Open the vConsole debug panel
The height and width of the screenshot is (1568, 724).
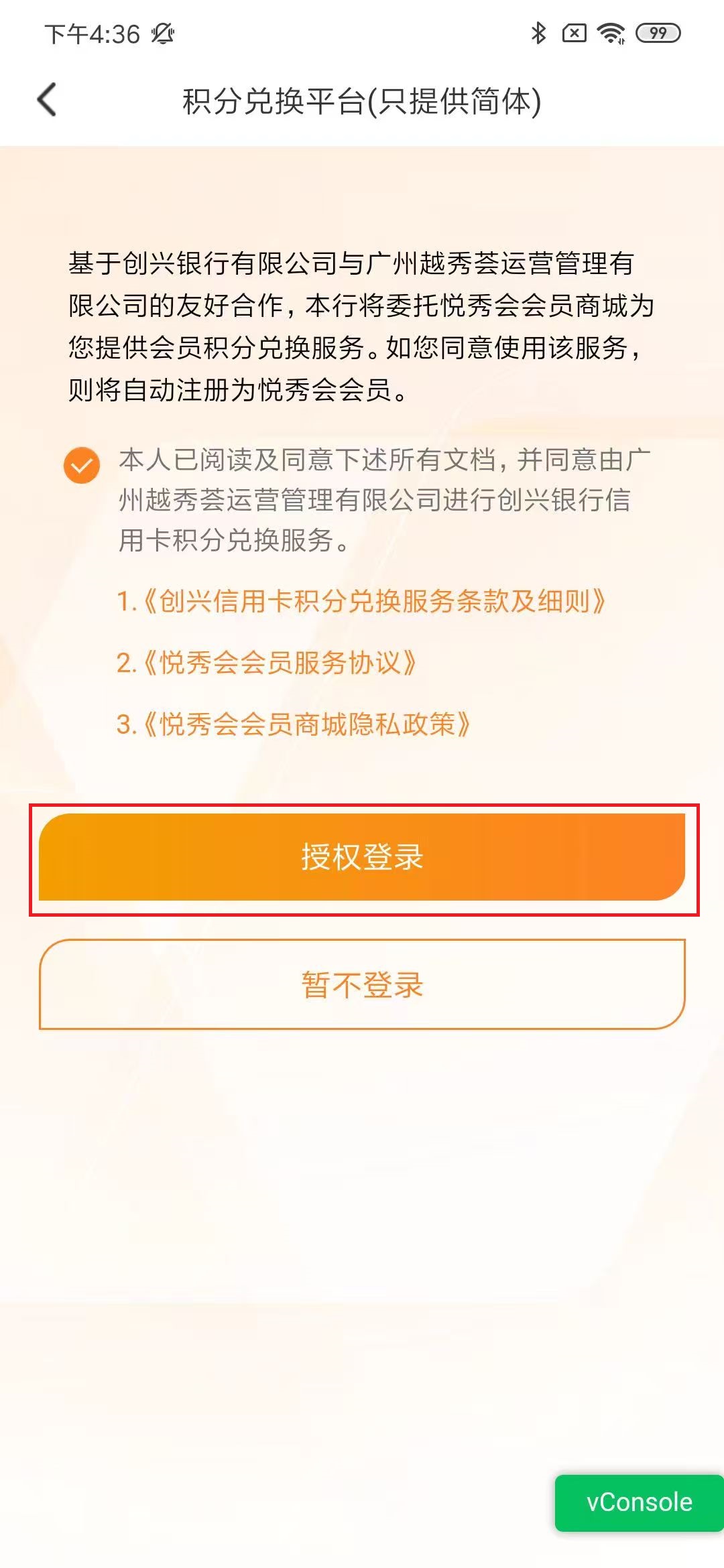(639, 1502)
